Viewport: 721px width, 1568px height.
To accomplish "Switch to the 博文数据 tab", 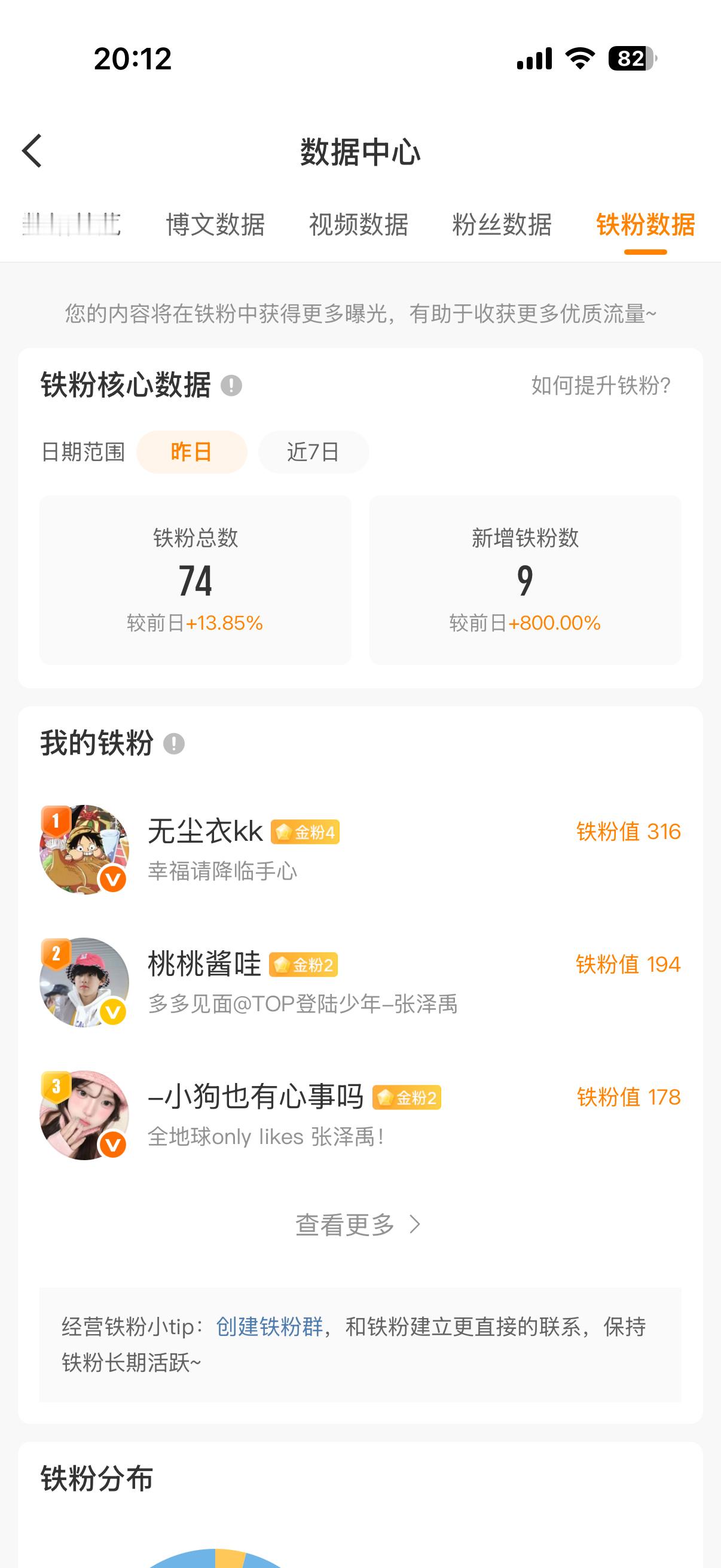I will pyautogui.click(x=215, y=225).
